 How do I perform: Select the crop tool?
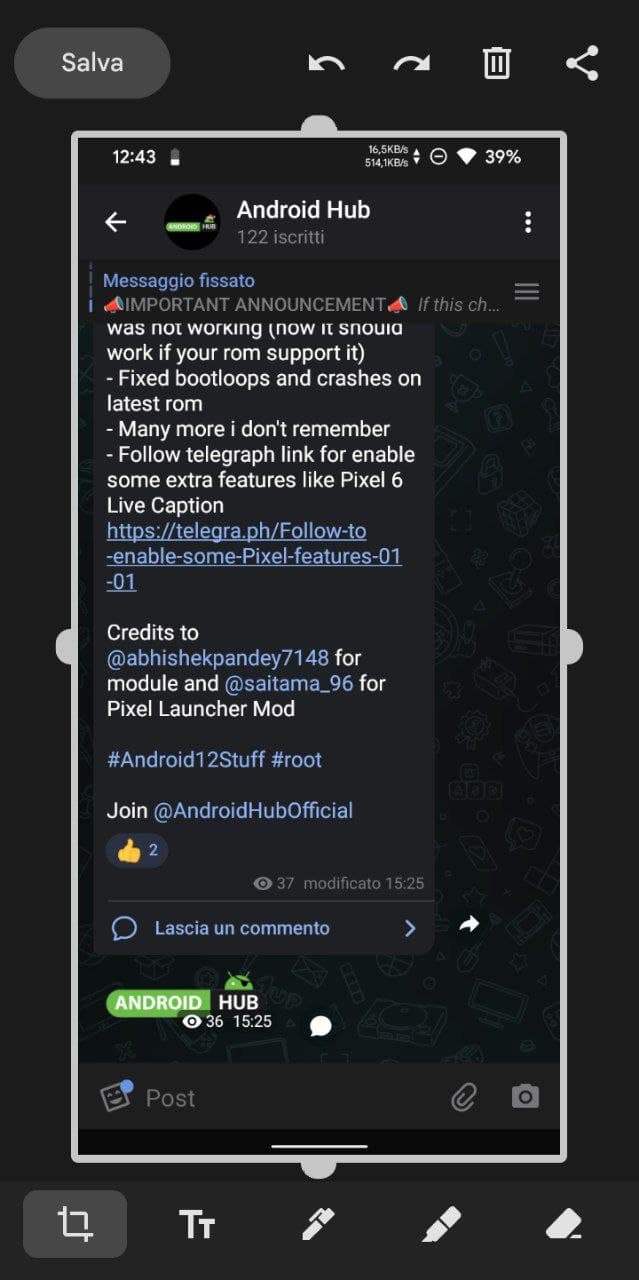[x=75, y=1223]
